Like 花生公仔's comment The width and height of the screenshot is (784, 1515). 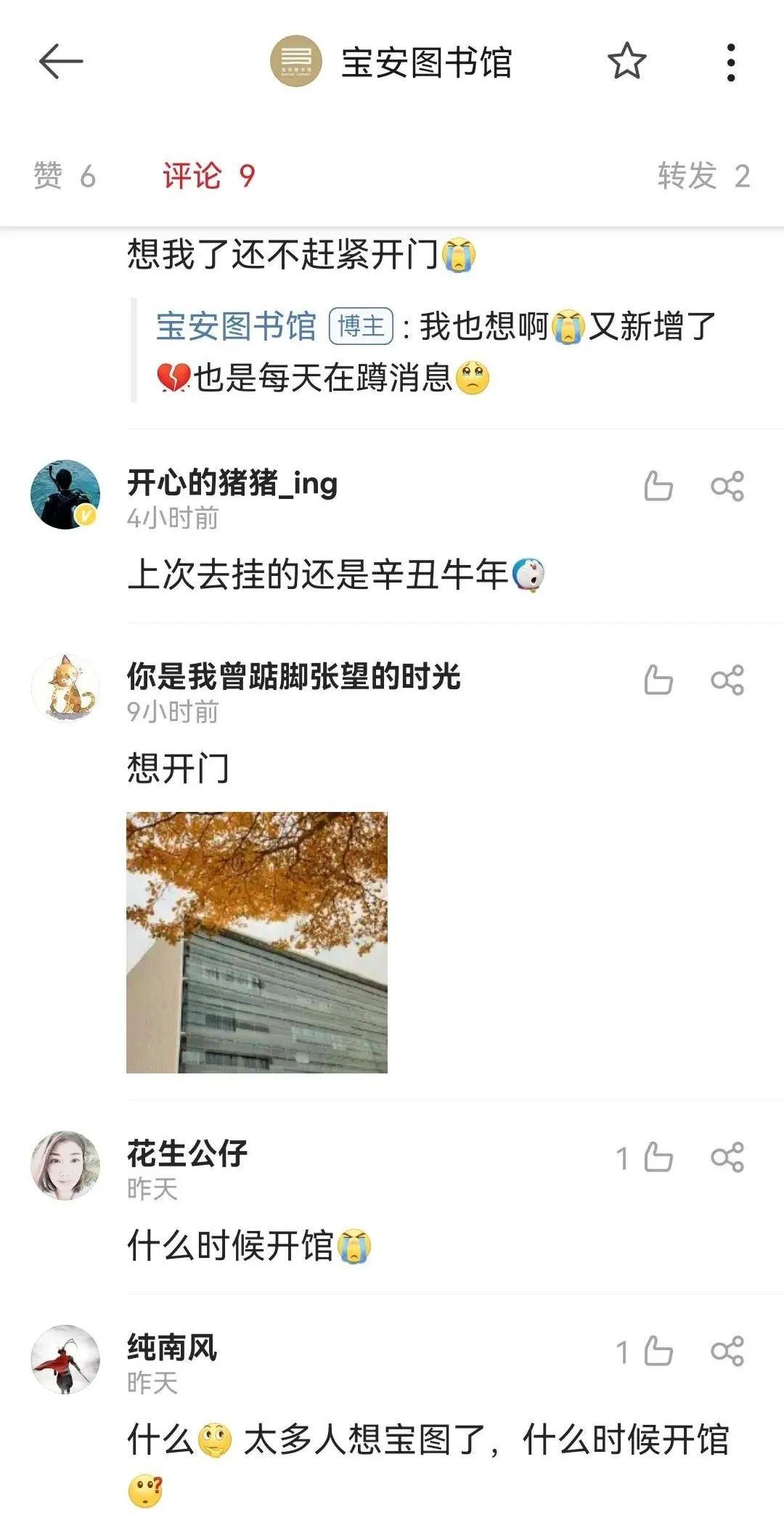(658, 1158)
